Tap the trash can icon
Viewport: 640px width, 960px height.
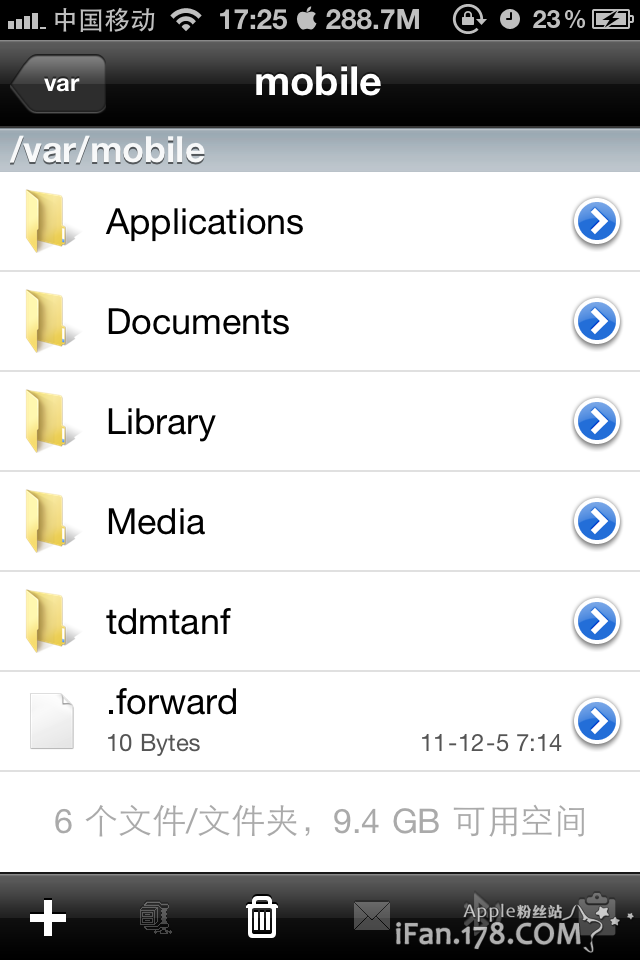(261, 917)
